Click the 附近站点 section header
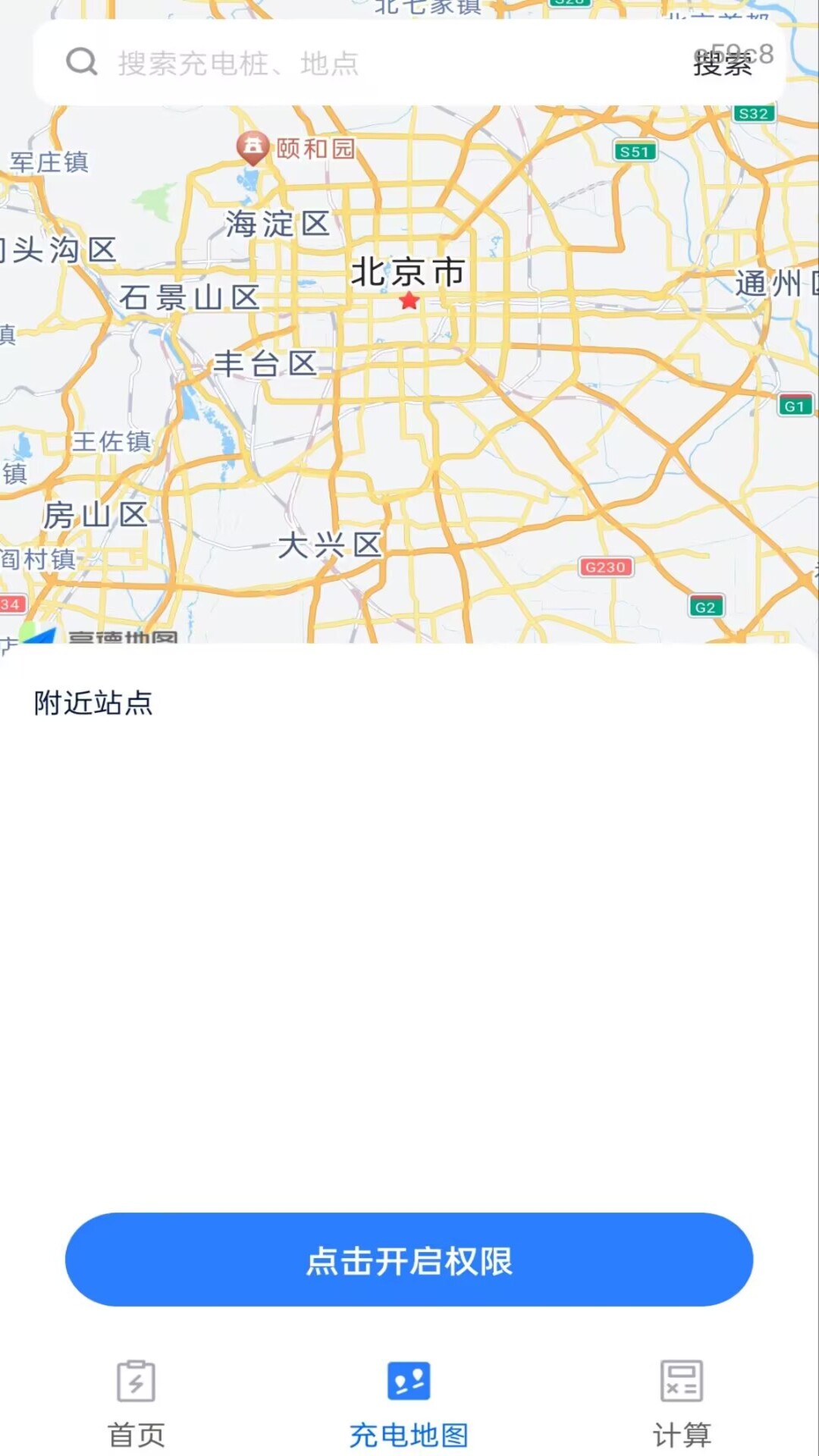This screenshot has width=819, height=1456. (x=93, y=704)
